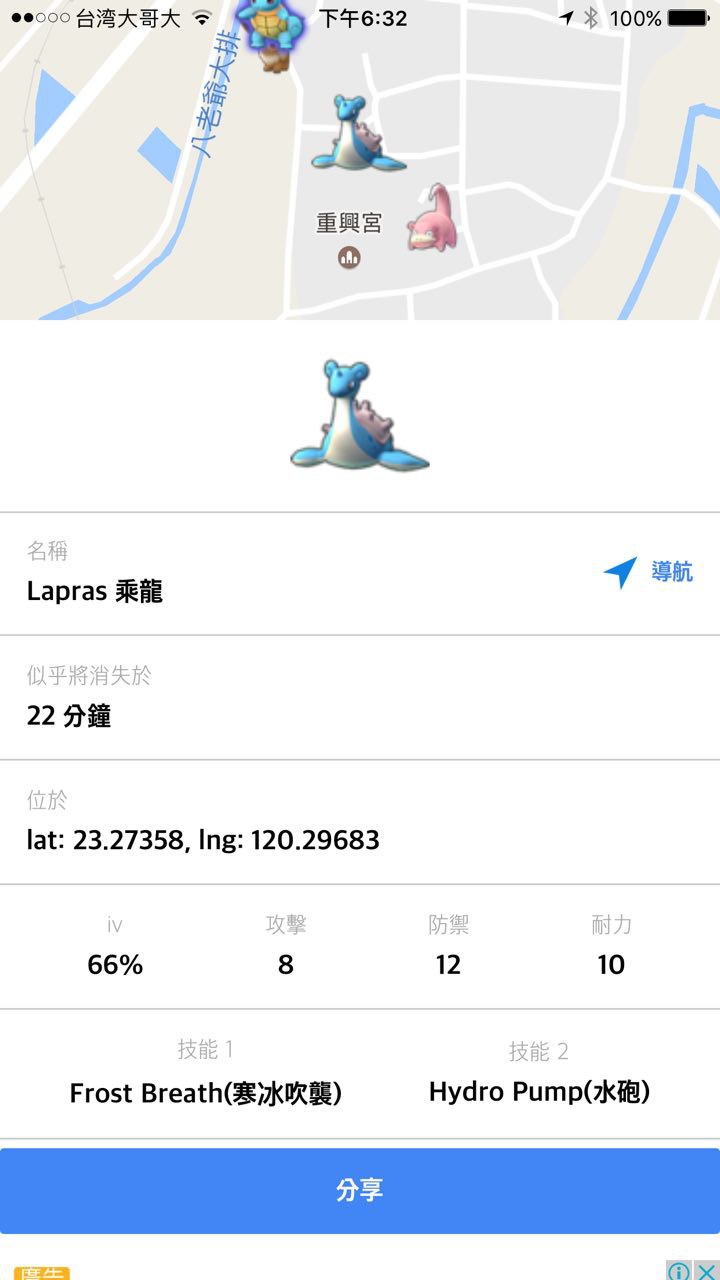The width and height of the screenshot is (720, 1280).
Task: Tap the 導航 navigation button
Action: coord(648,572)
